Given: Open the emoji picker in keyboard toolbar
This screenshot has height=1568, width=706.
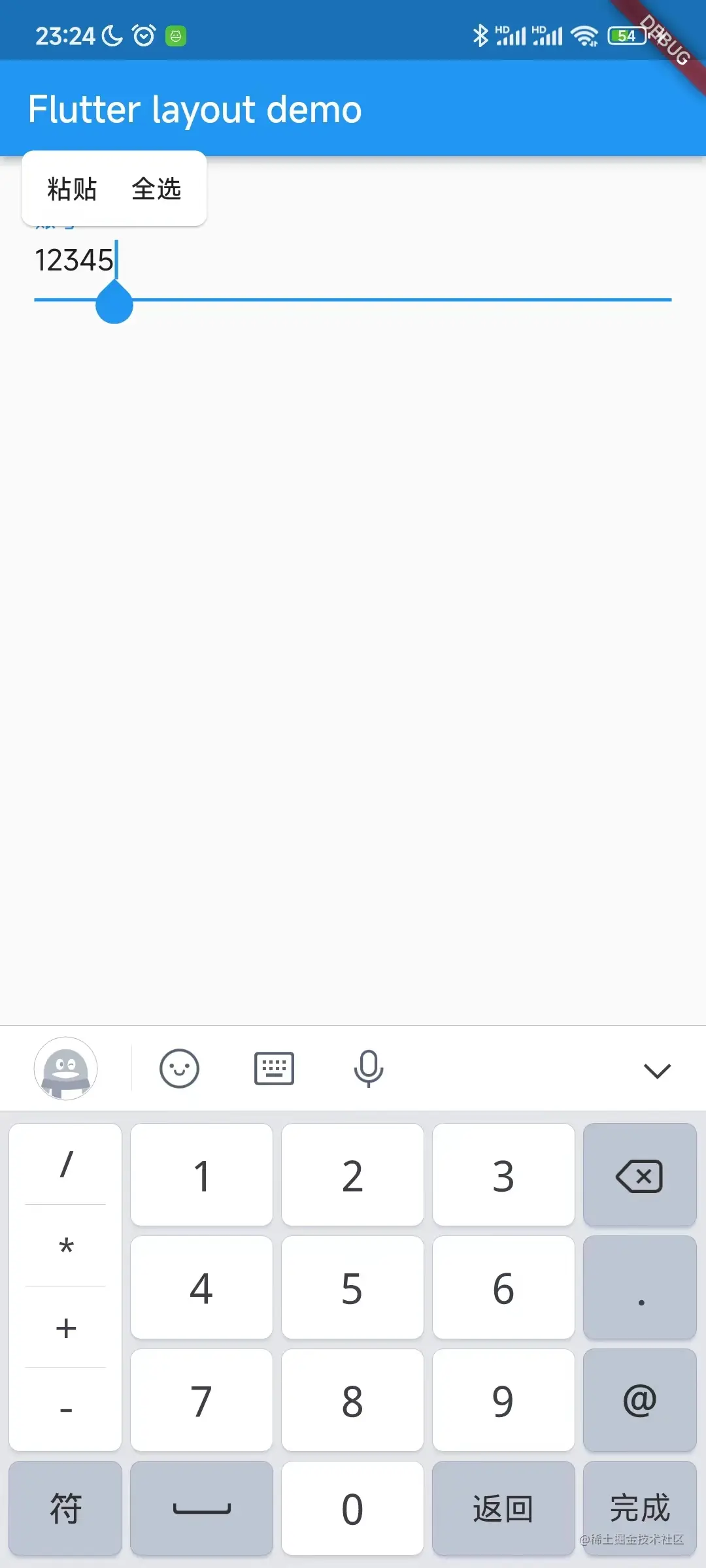Looking at the screenshot, I should (179, 1069).
